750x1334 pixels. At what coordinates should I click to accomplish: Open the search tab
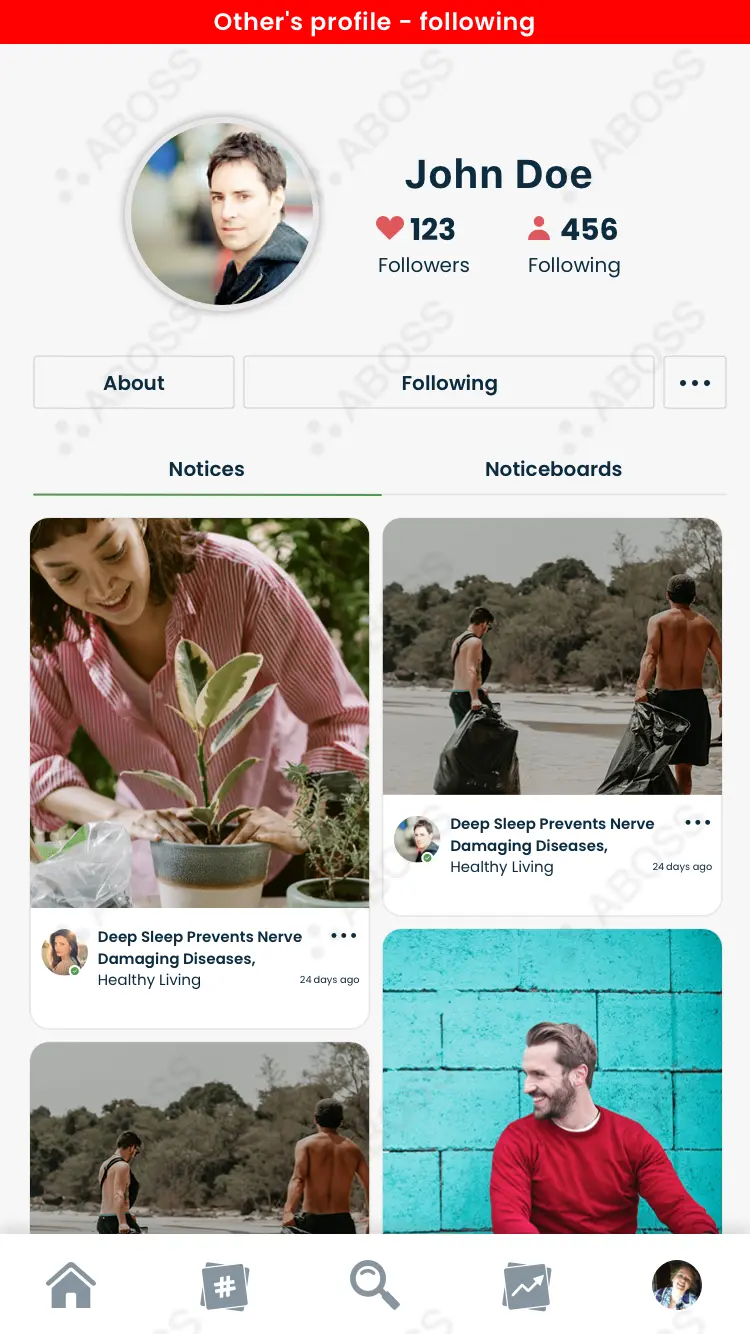[x=375, y=1285]
